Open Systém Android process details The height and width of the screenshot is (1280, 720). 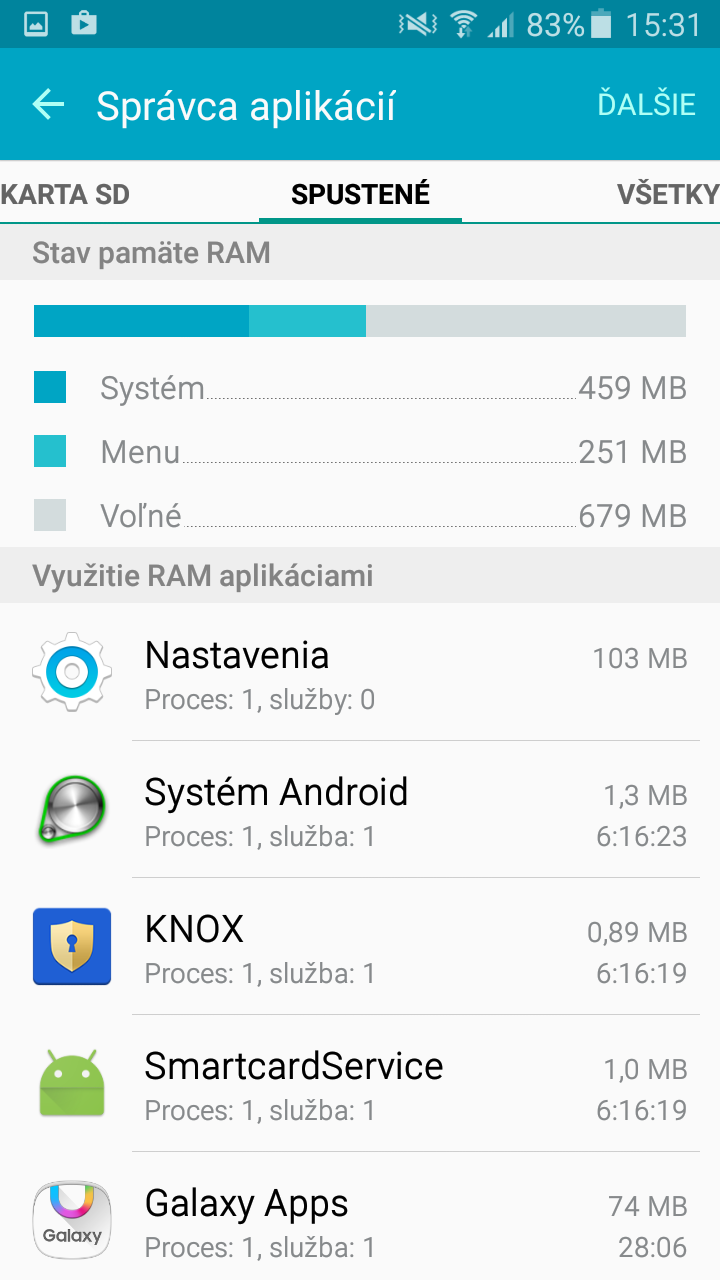pyautogui.click(x=360, y=809)
